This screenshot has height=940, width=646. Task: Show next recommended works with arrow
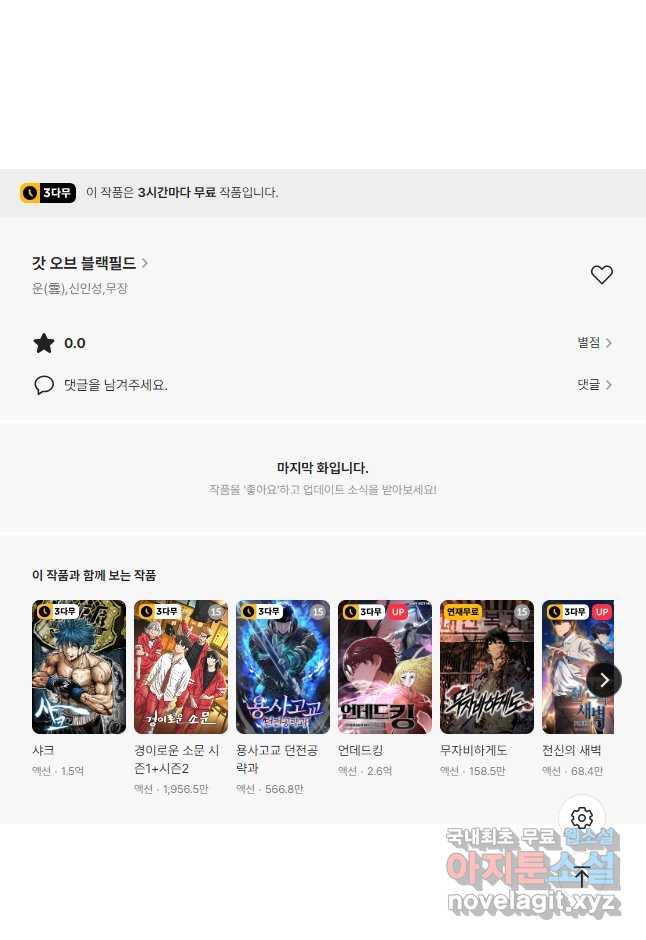[604, 680]
